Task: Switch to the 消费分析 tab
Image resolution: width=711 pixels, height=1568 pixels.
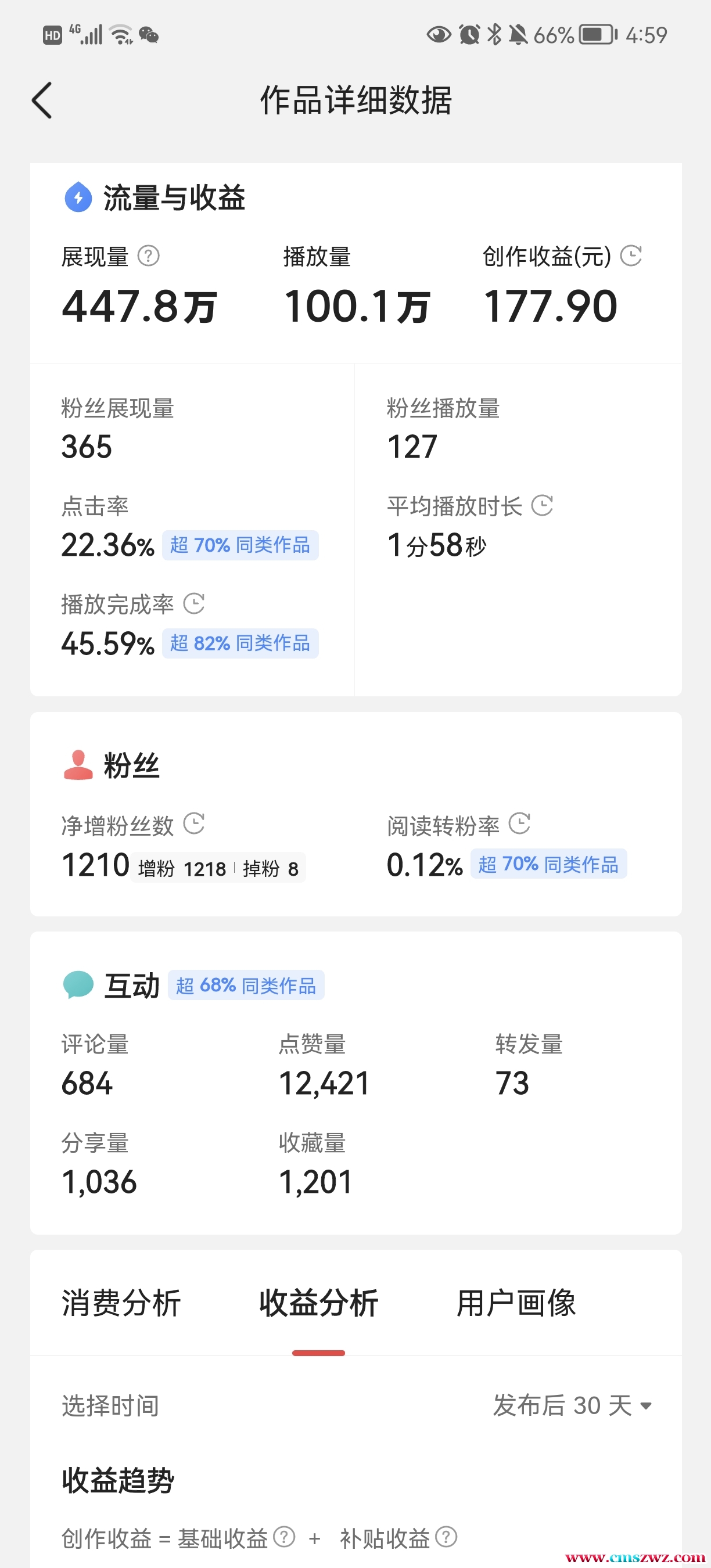Action: click(x=121, y=1303)
